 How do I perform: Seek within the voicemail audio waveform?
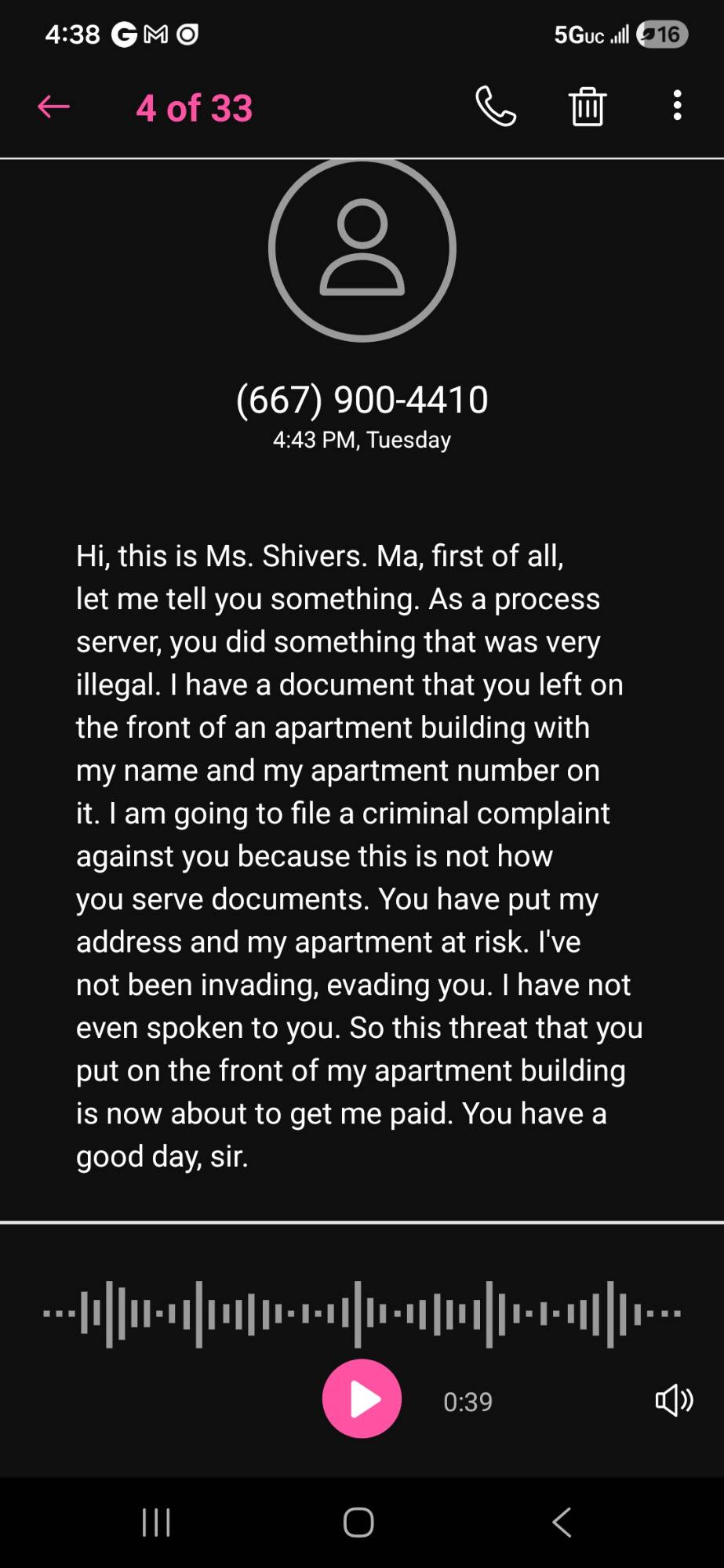tap(362, 1313)
